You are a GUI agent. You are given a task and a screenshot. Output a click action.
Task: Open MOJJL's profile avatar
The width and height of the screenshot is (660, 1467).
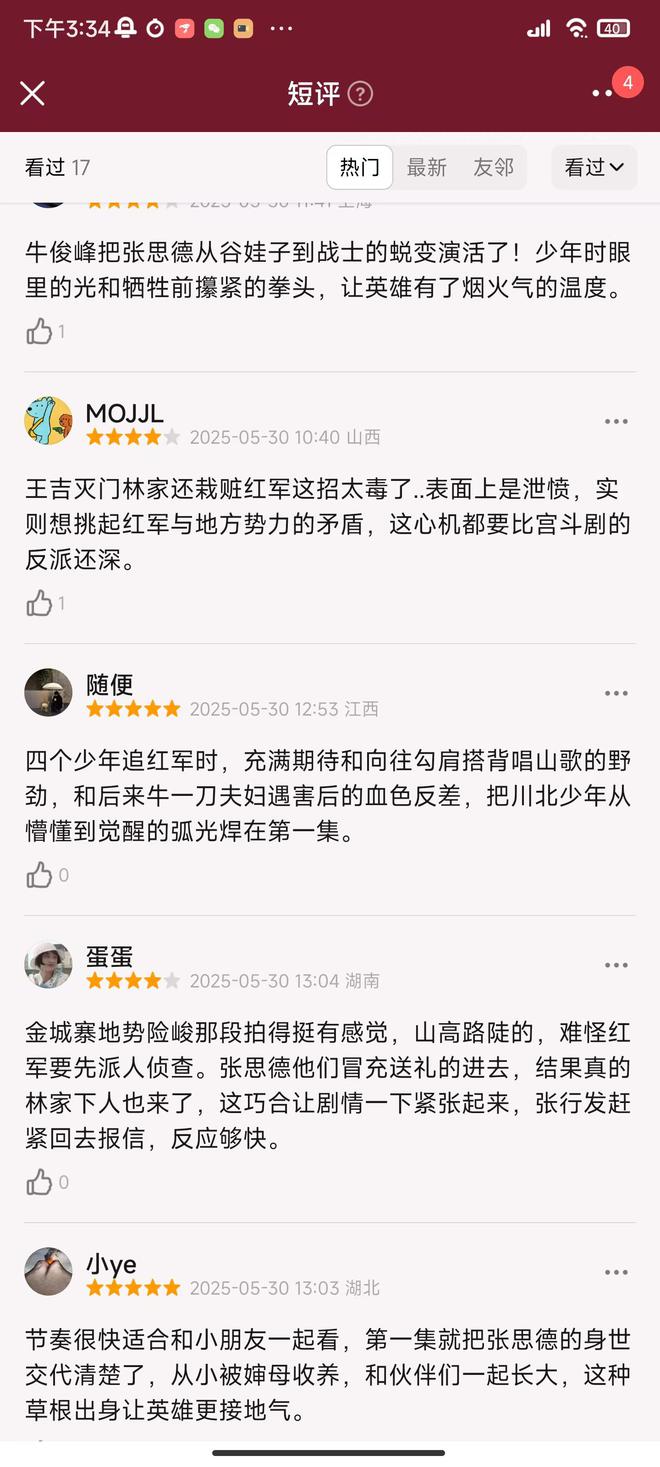(48, 421)
